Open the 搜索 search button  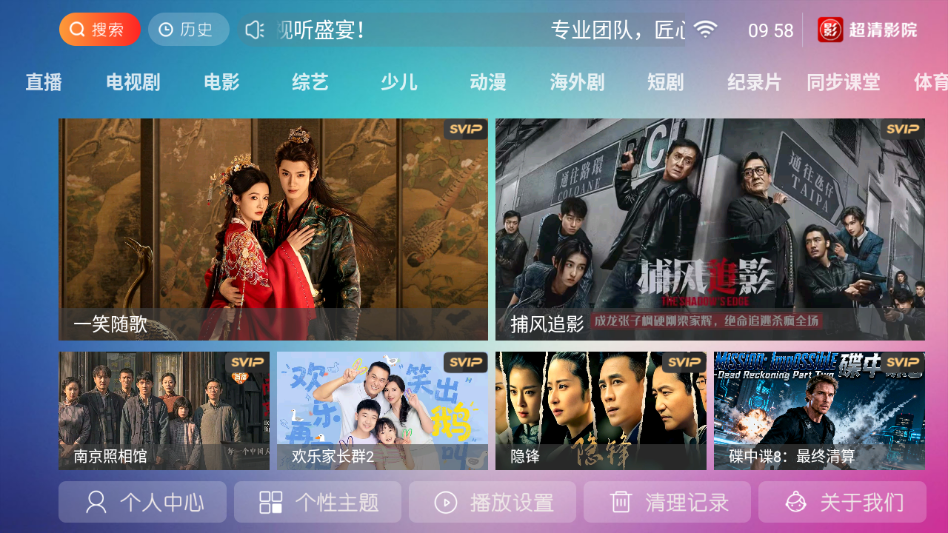(x=99, y=30)
